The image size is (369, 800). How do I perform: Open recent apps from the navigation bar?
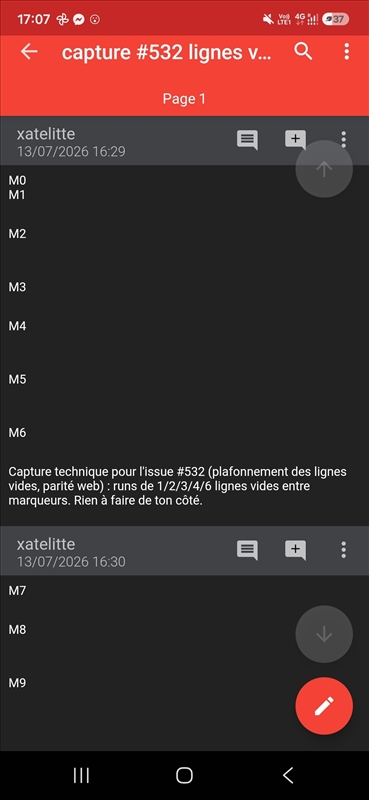click(x=81, y=775)
